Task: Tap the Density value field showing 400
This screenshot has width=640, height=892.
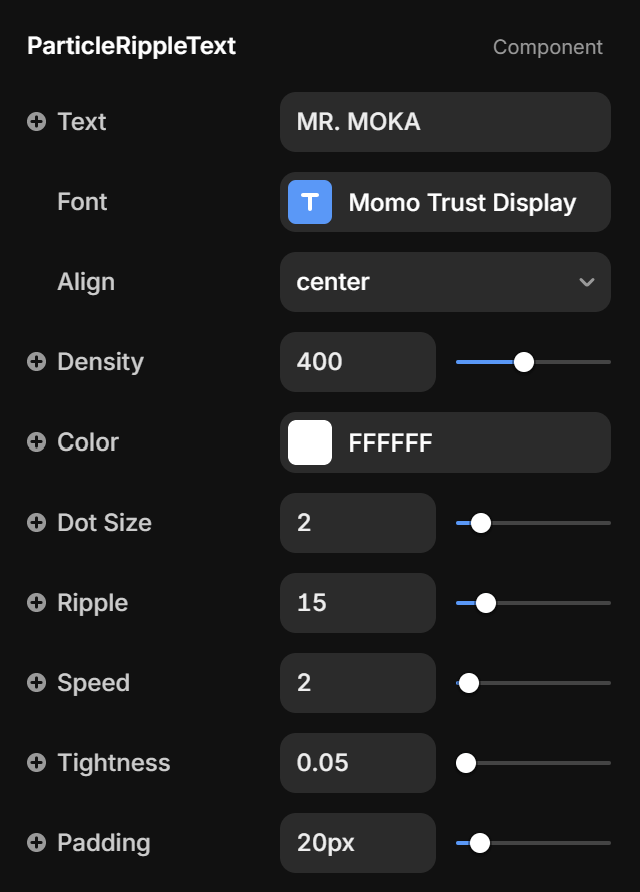Action: [x=357, y=362]
